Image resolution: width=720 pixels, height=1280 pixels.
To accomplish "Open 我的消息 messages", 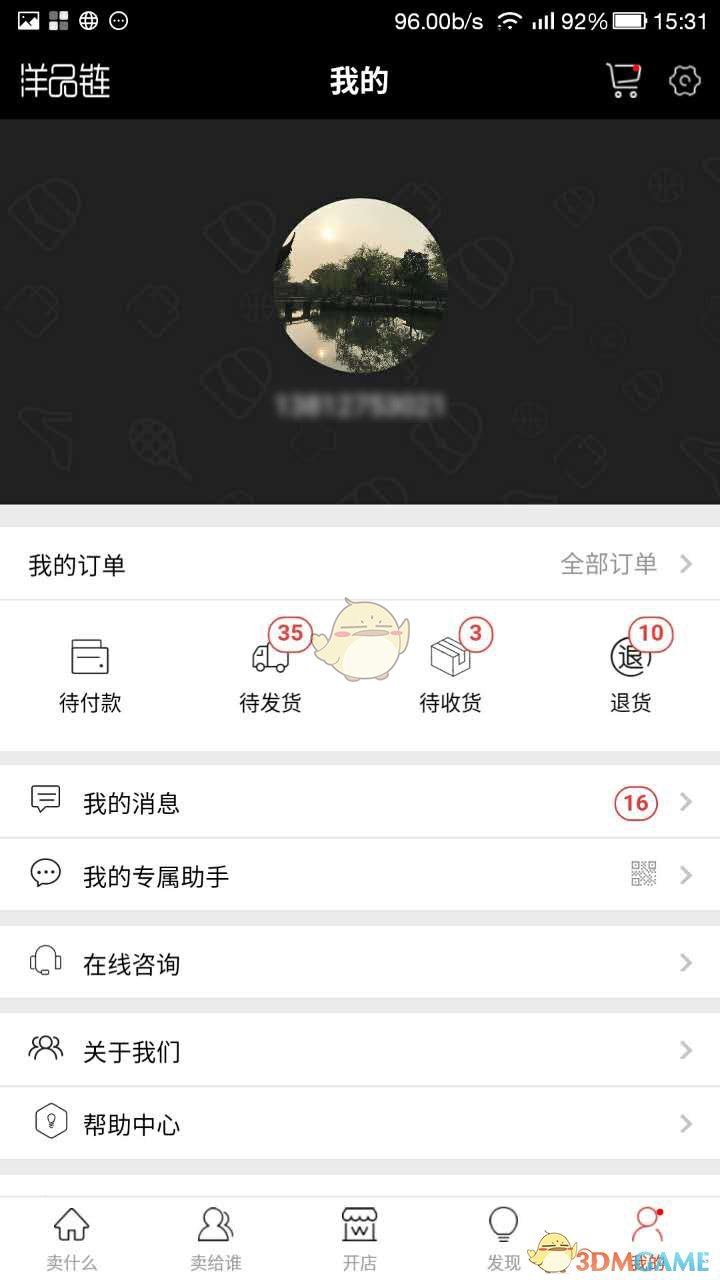I will tap(360, 803).
